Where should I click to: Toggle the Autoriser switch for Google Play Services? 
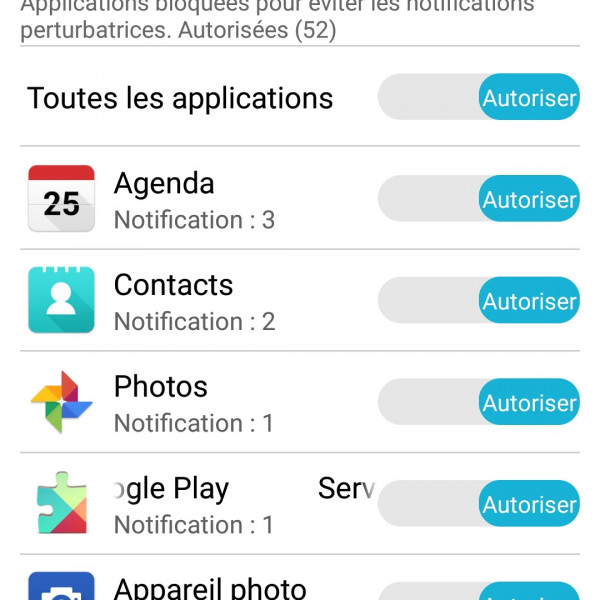[479, 505]
